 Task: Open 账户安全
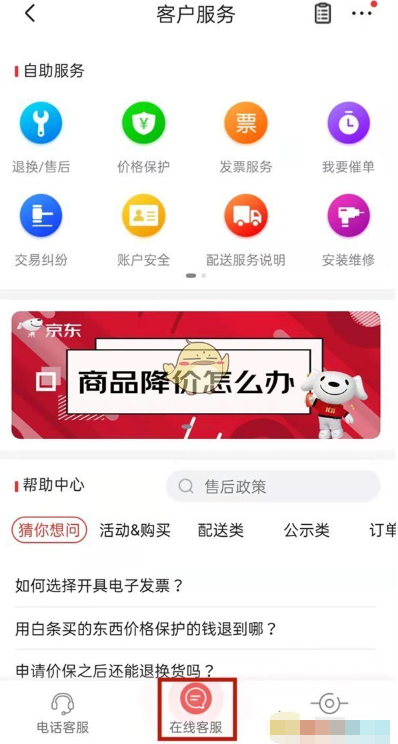click(144, 230)
